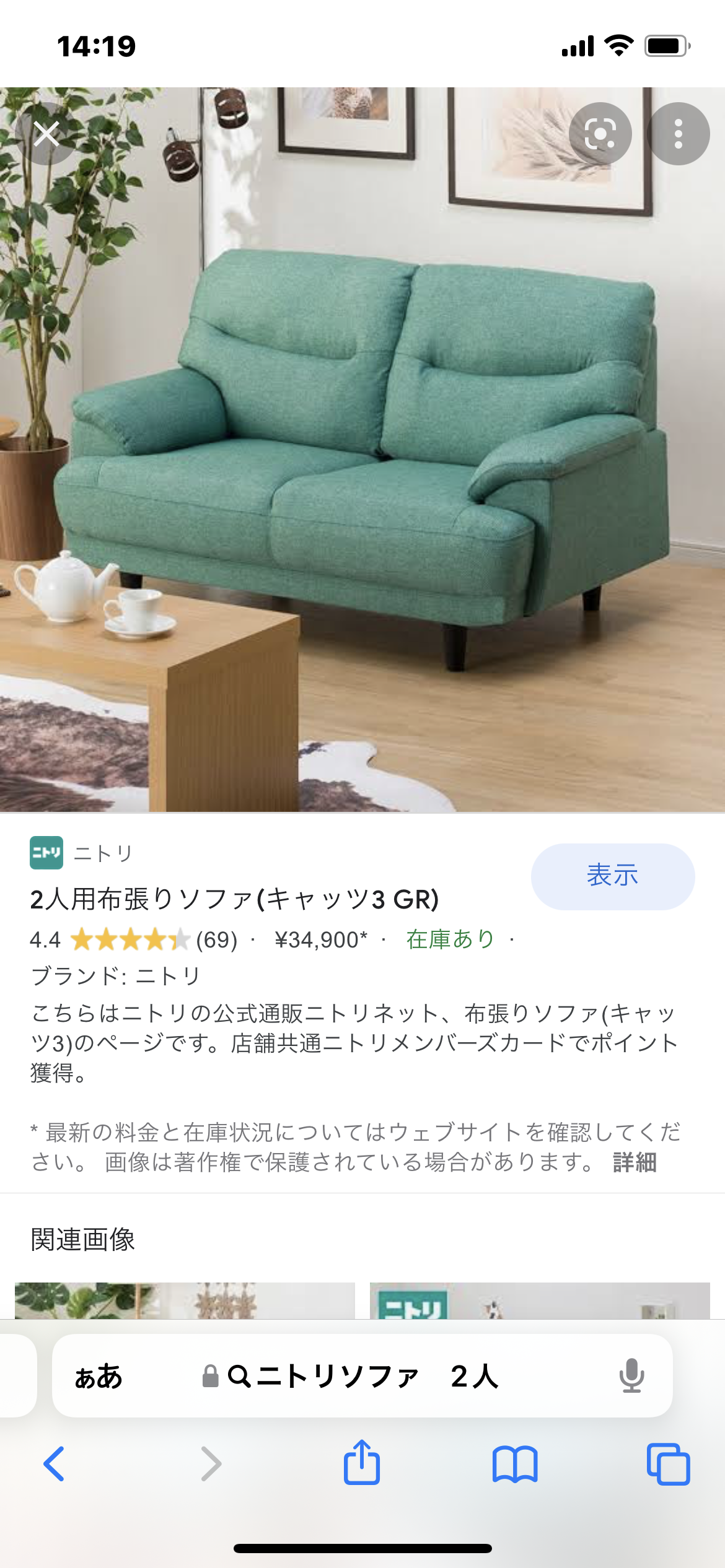Open the enlarged green sofa image

[x=362, y=450]
